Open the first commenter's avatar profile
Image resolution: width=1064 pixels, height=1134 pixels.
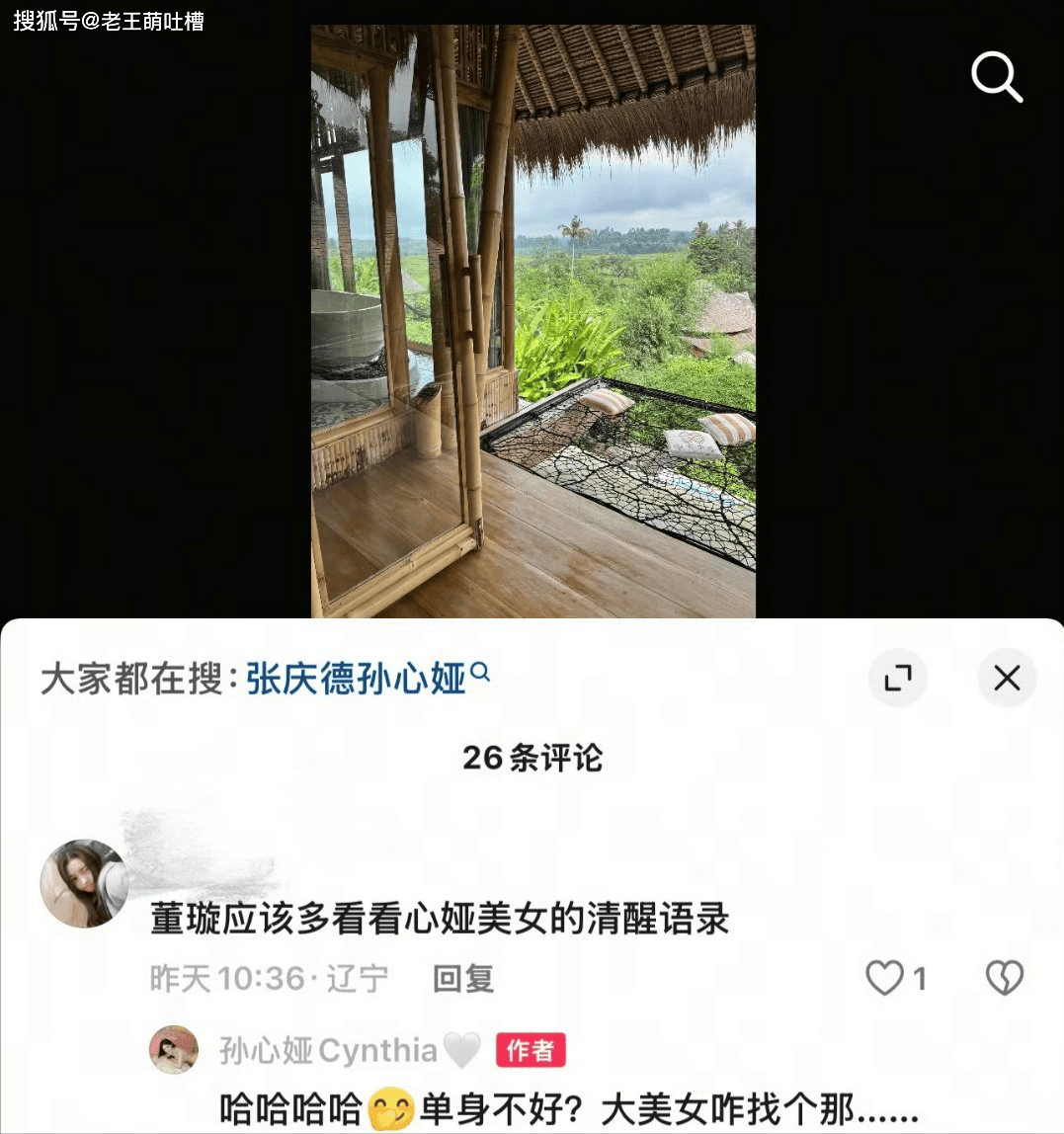[x=84, y=883]
